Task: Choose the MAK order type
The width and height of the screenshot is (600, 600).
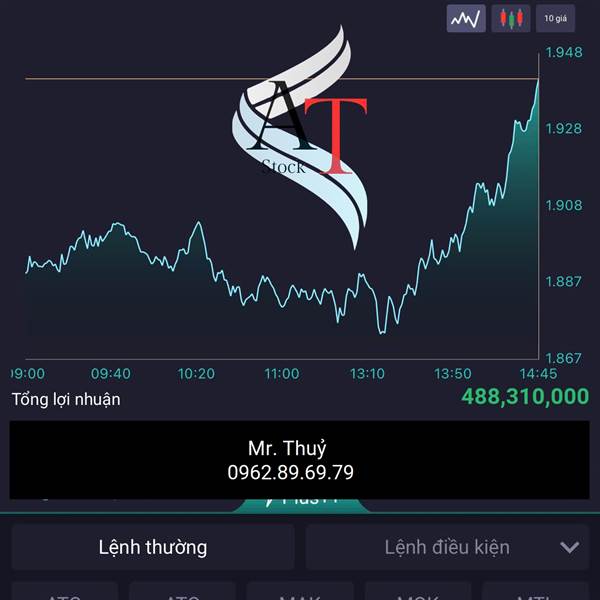Action: [x=300, y=591]
